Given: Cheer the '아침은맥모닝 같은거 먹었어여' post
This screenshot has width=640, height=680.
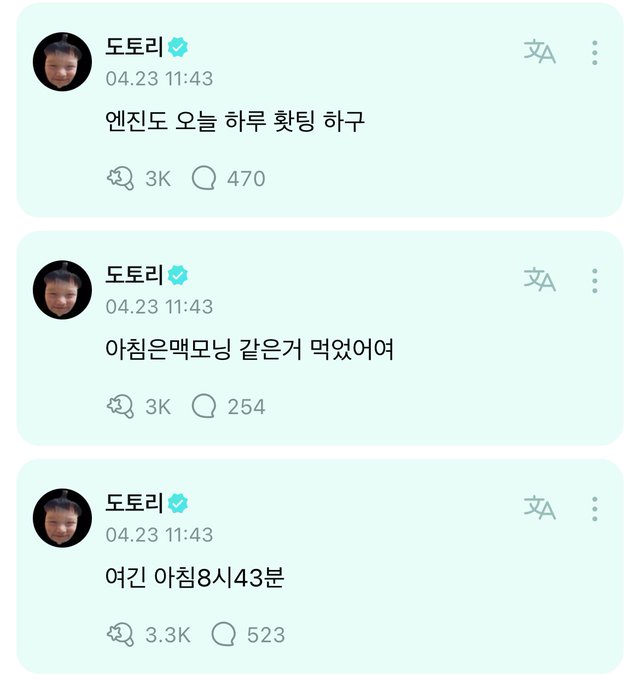Looking at the screenshot, I should [120, 407].
